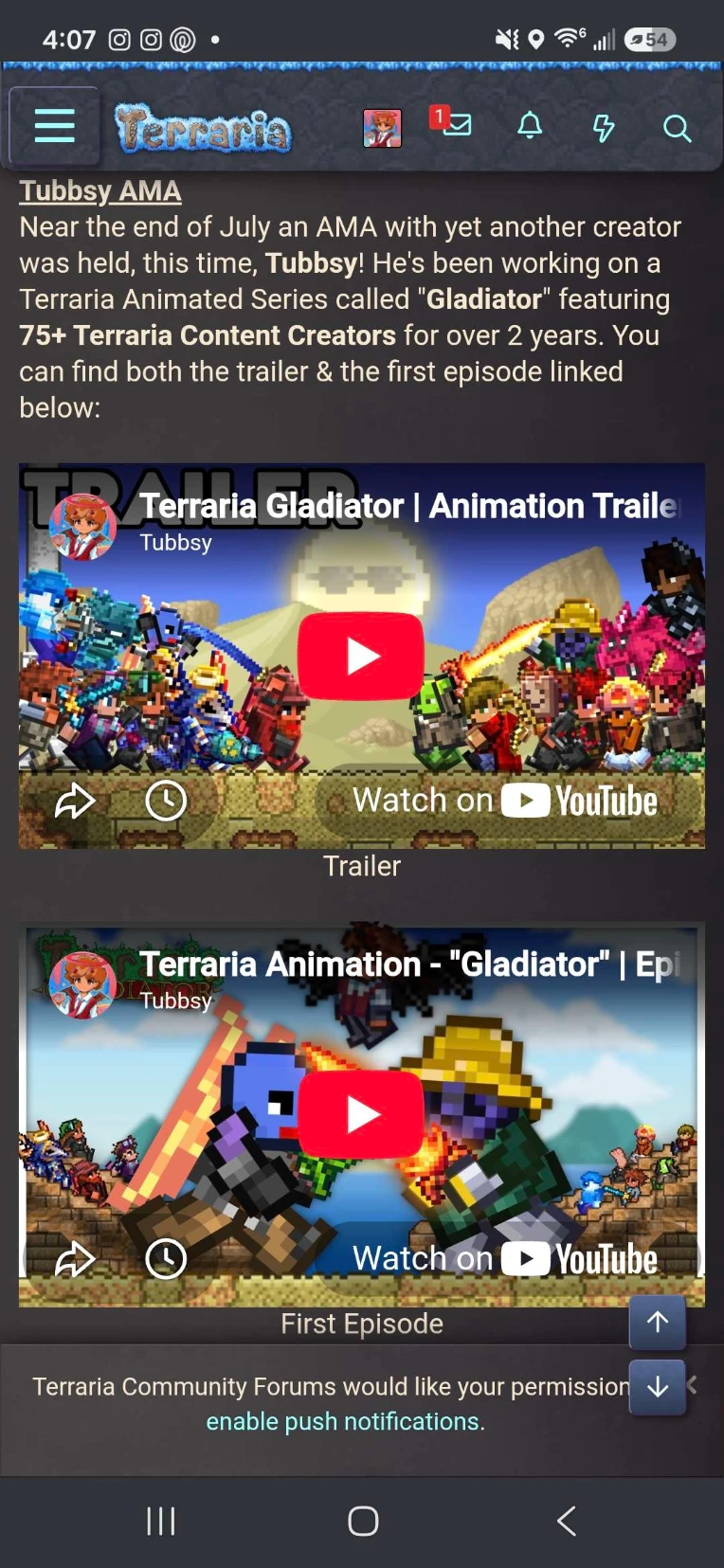The image size is (724, 1568).
Task: Go back using the system back button
Action: pos(567,1522)
